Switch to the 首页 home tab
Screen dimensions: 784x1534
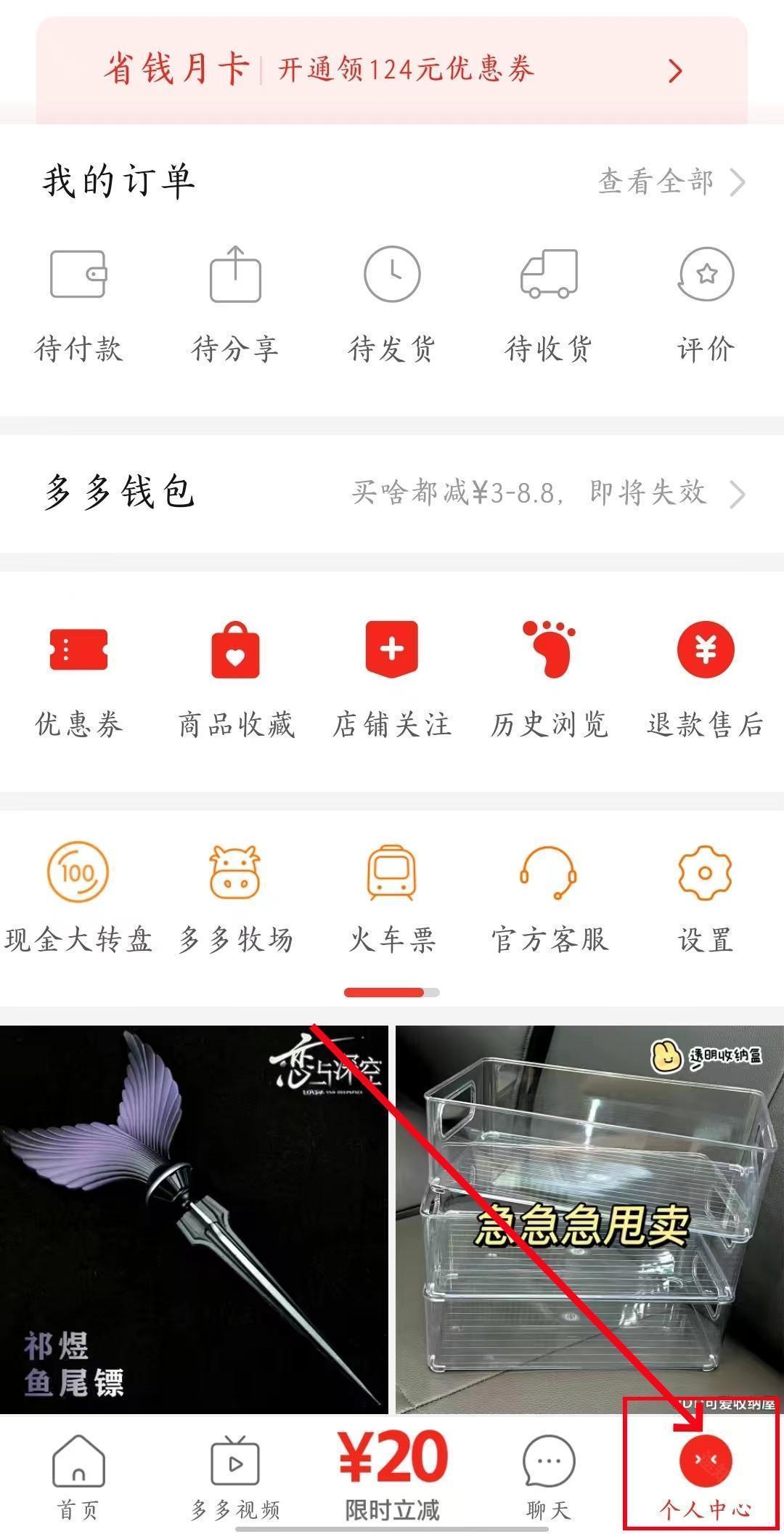click(x=78, y=1473)
